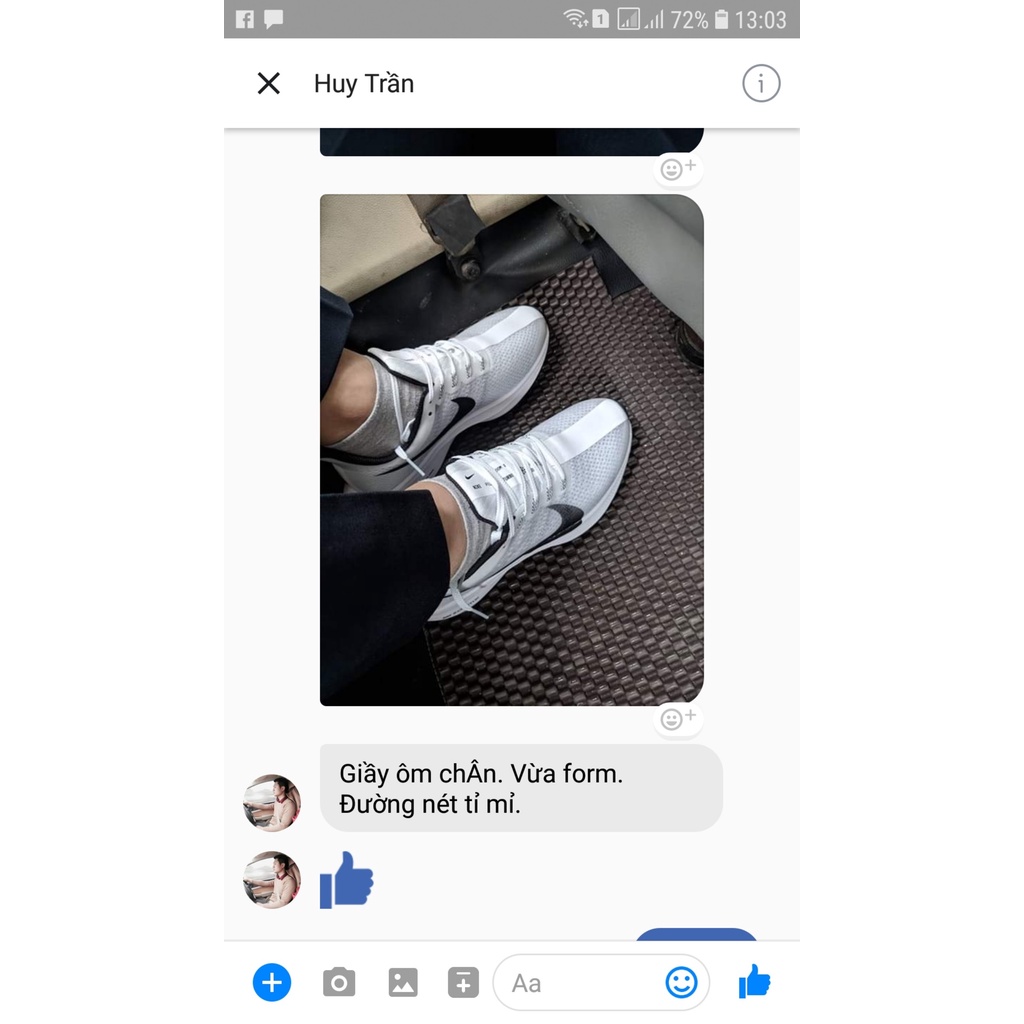1024x1024 pixels.
Task: Open the white sneakers photo
Action: point(511,450)
